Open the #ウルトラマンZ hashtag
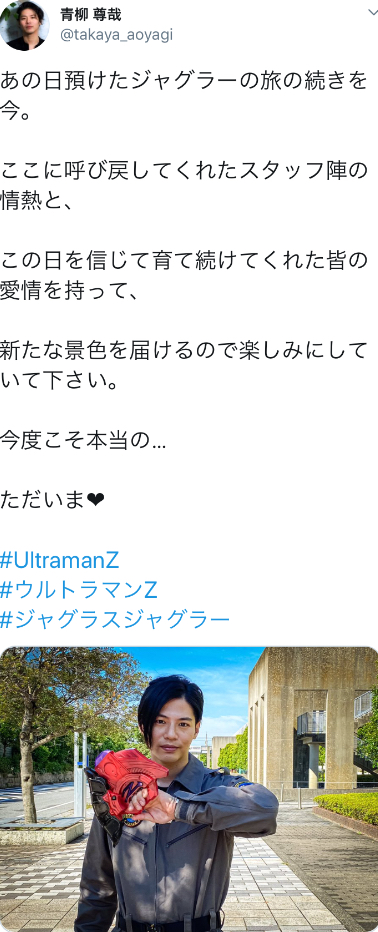Image resolution: width=378 pixels, height=932 pixels. tap(79, 590)
